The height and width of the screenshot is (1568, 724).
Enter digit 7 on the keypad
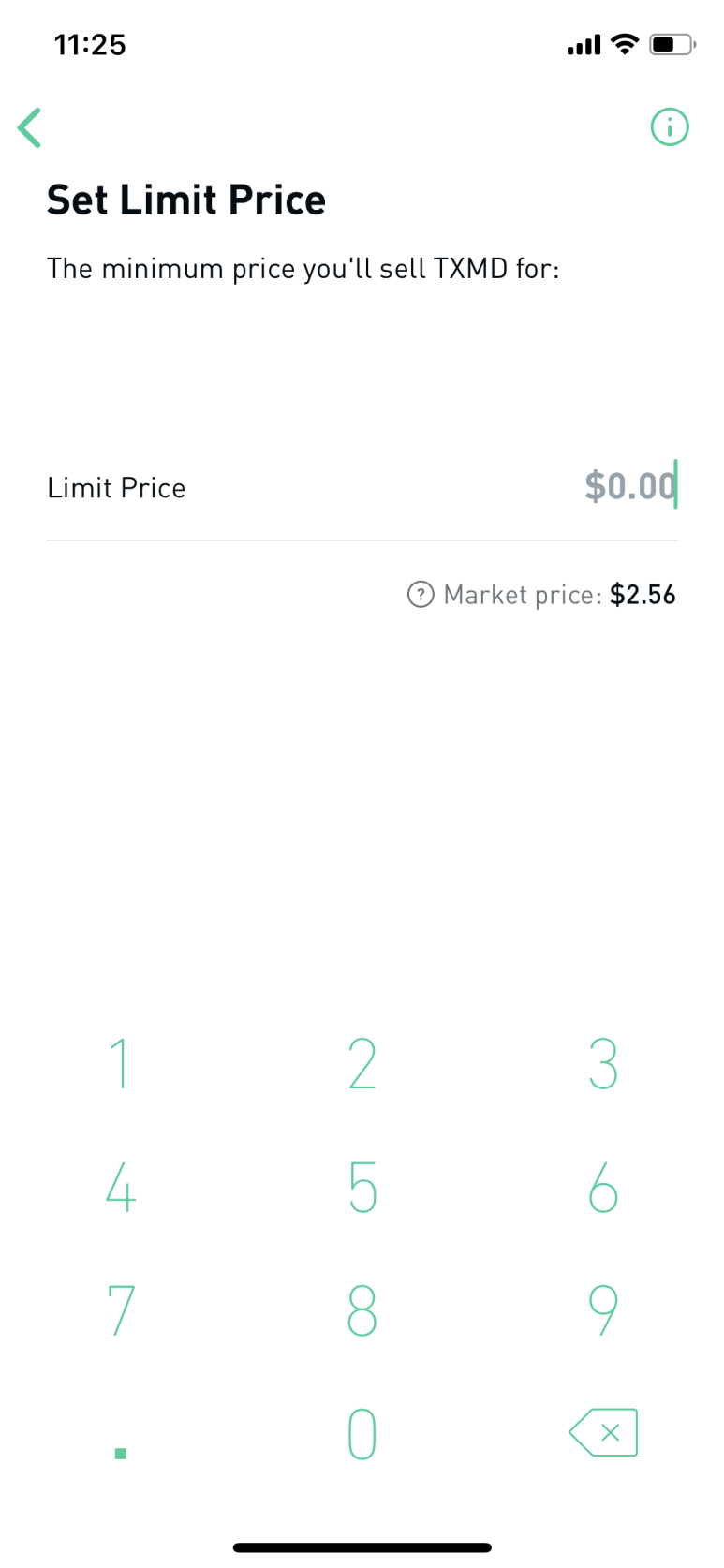[120, 1309]
